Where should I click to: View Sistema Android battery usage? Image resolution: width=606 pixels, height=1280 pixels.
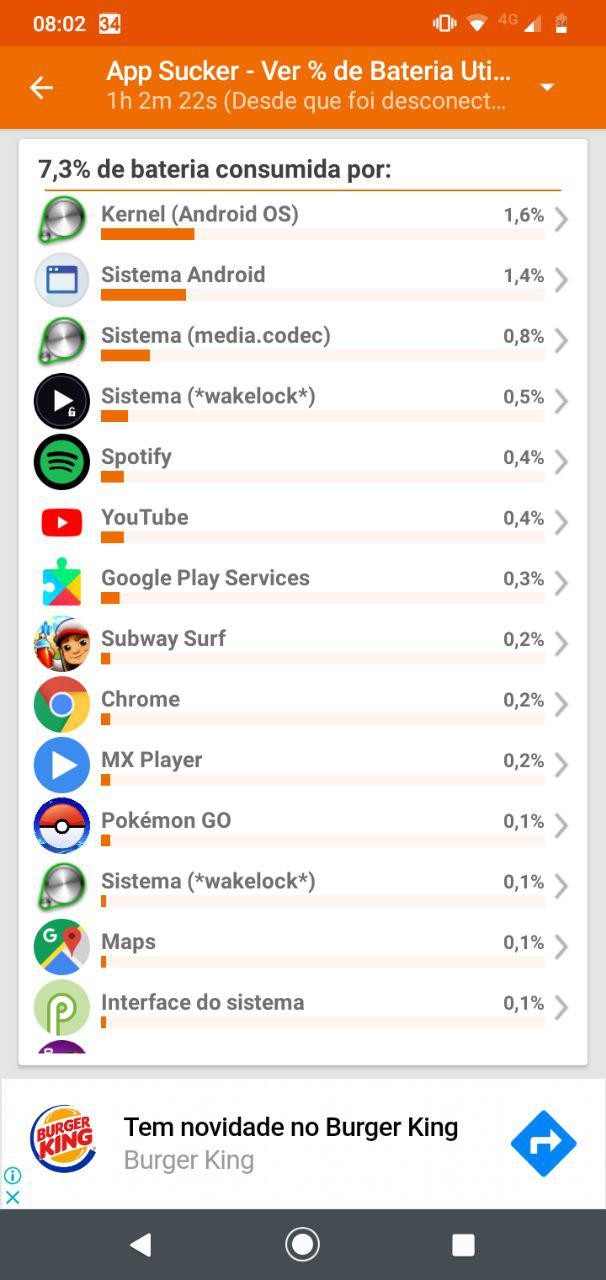[302, 280]
